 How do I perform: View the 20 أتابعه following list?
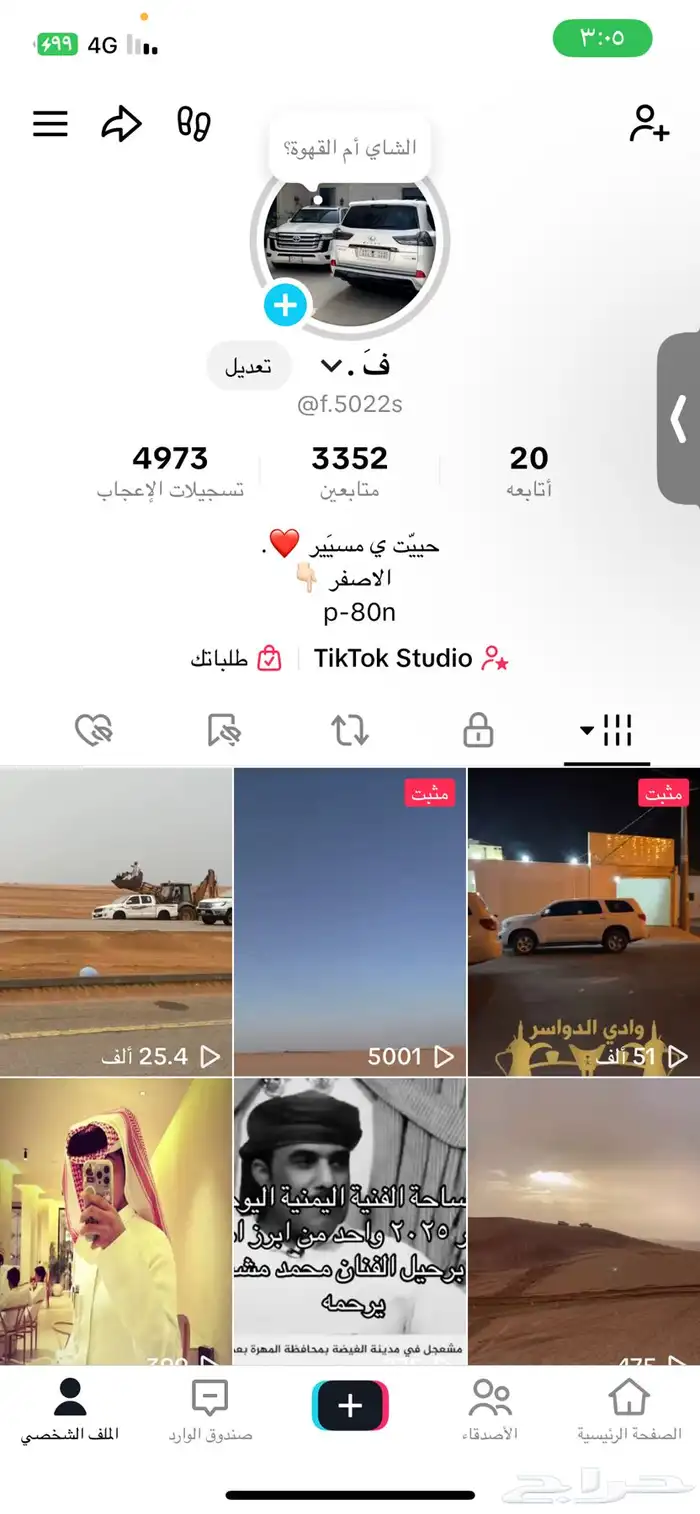(x=529, y=471)
